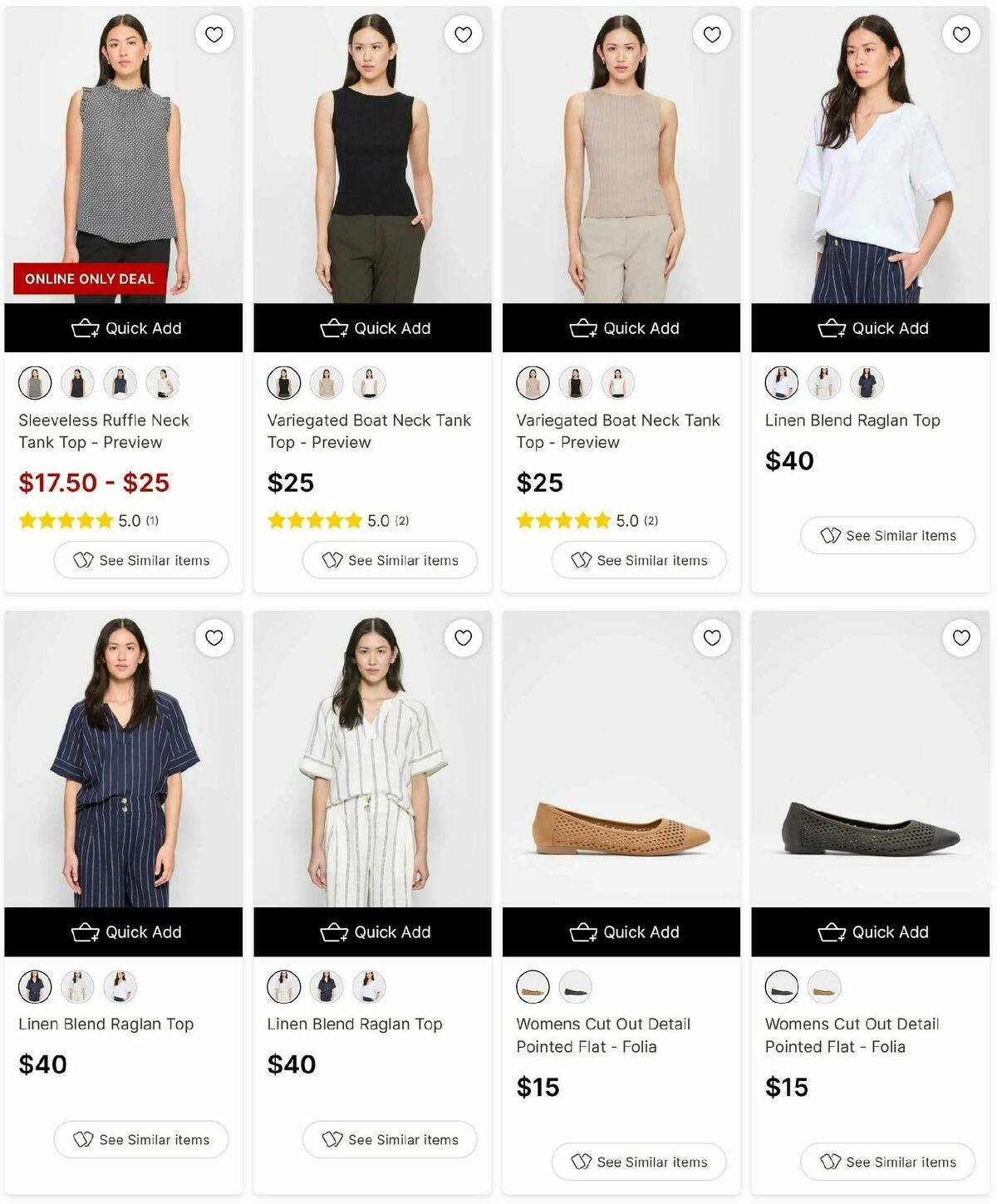997x1204 pixels.
Task: Favourite the black Cut Out Detail Pointed Flat
Action: tap(961, 638)
